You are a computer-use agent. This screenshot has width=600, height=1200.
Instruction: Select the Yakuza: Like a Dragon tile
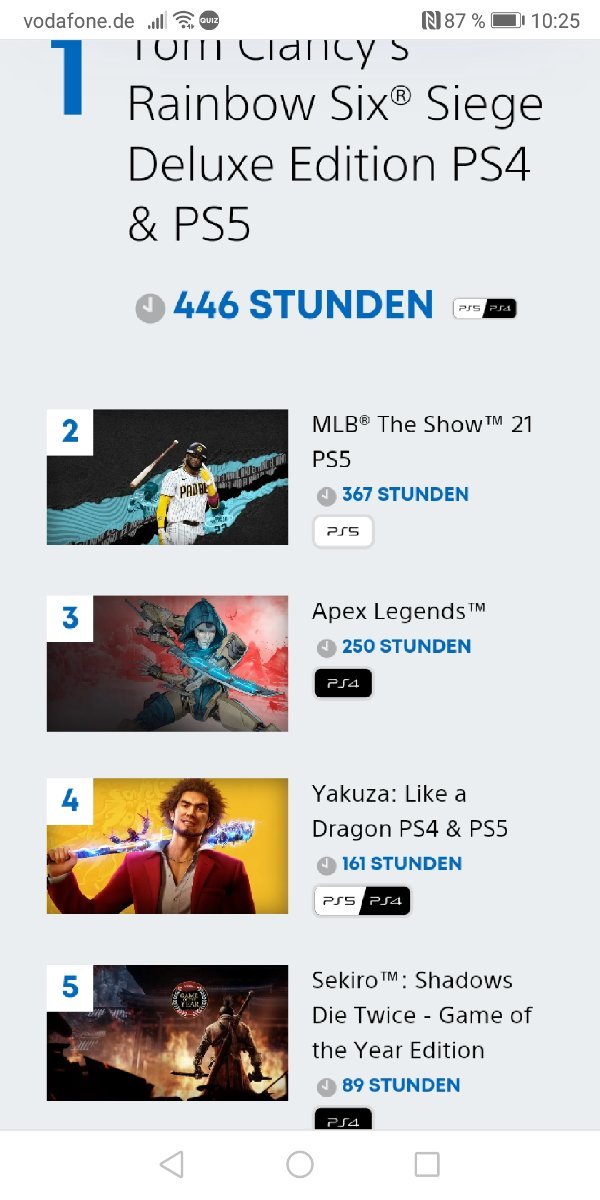point(168,846)
